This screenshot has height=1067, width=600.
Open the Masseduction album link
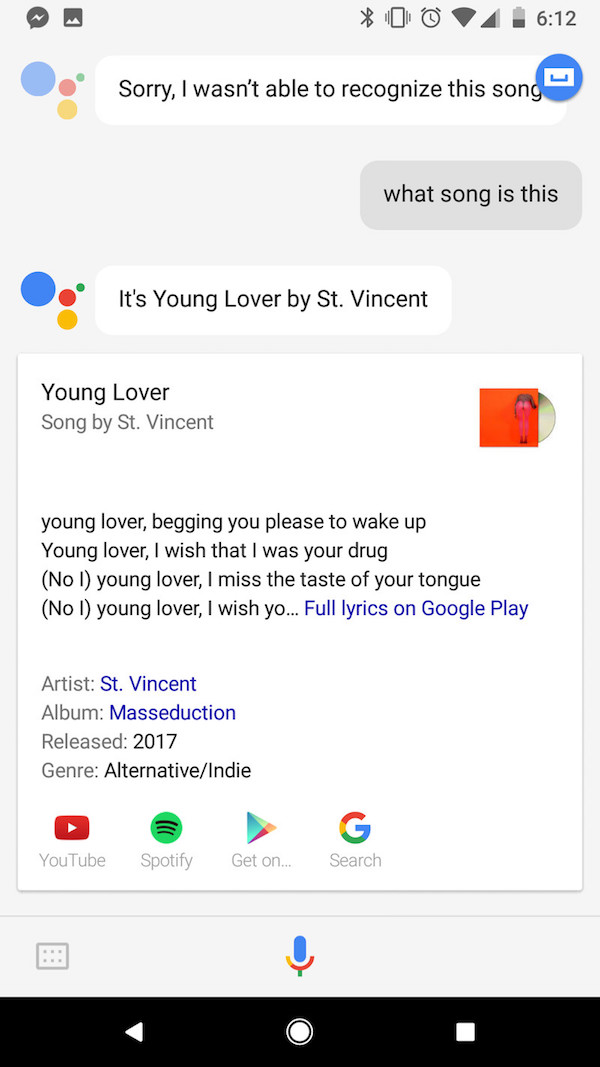click(x=172, y=712)
